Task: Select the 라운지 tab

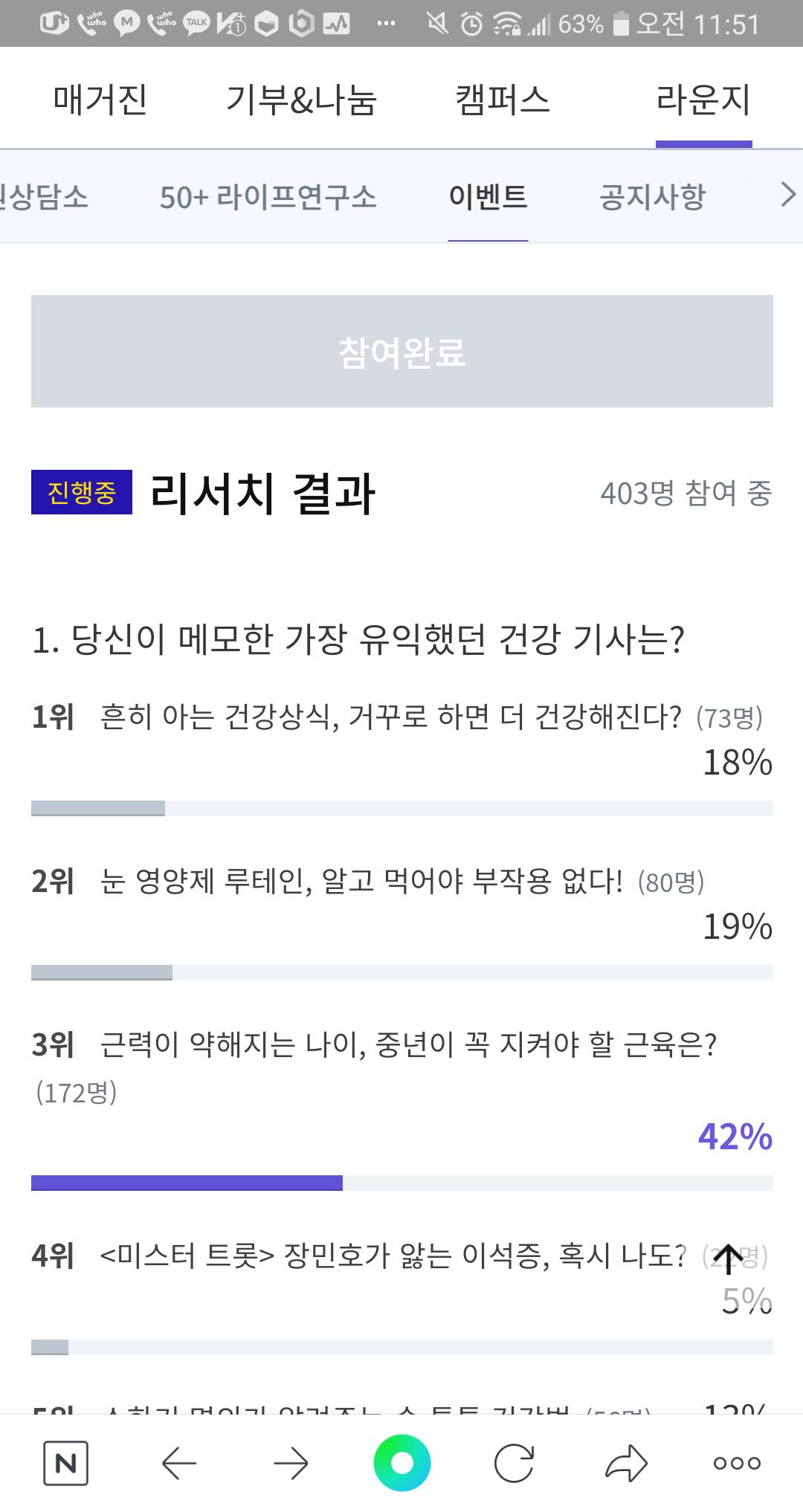Action: (703, 100)
